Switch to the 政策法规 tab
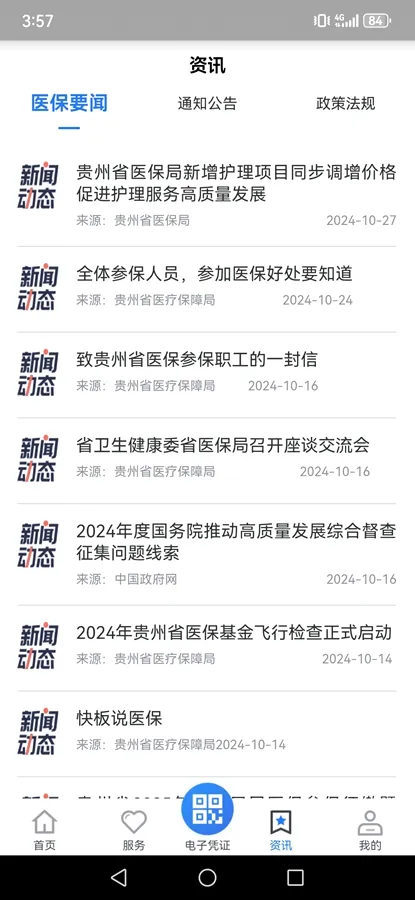The image size is (415, 900). 346,104
